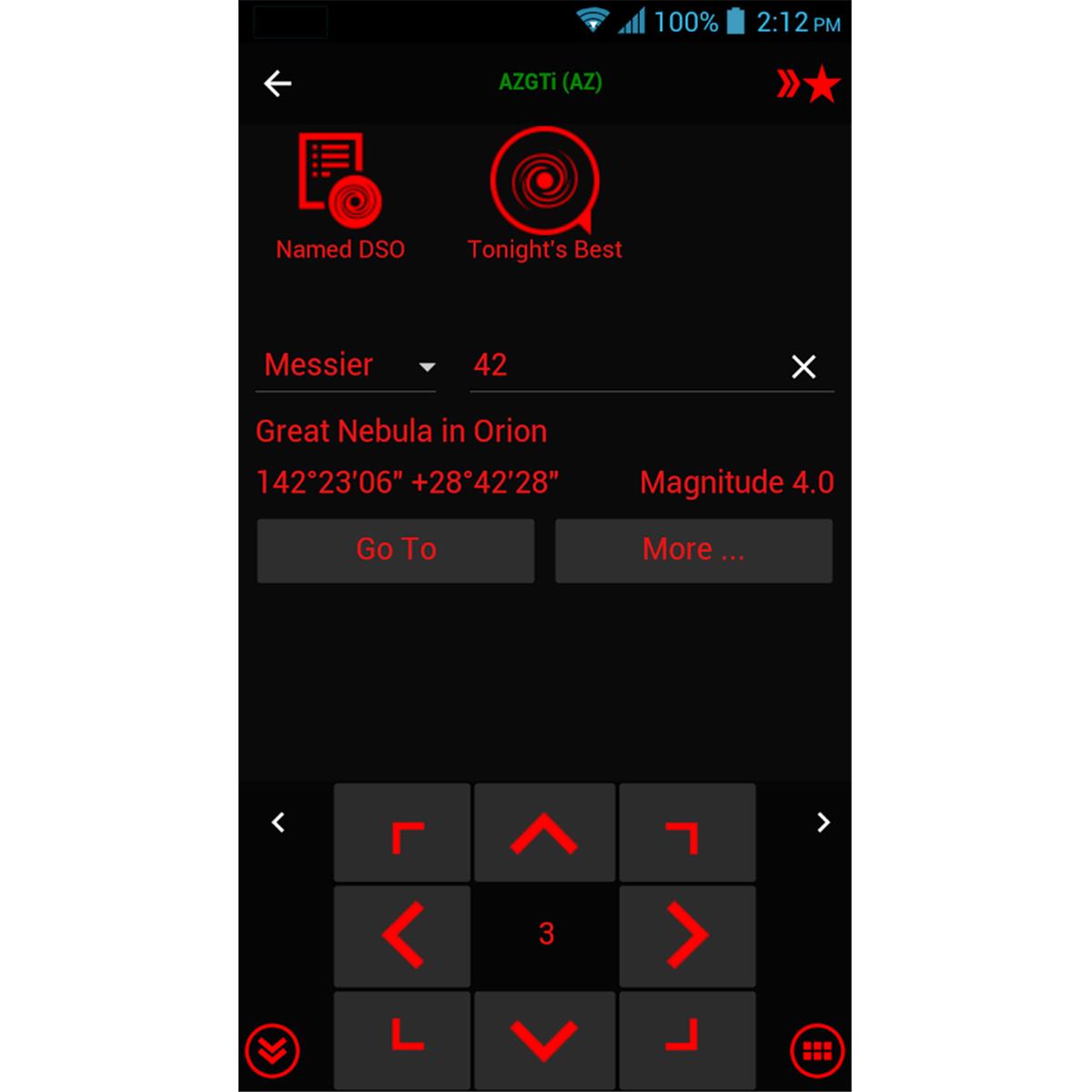Move diagonally with the up-right corner button
Screen dimensions: 1092x1092
coord(687,834)
